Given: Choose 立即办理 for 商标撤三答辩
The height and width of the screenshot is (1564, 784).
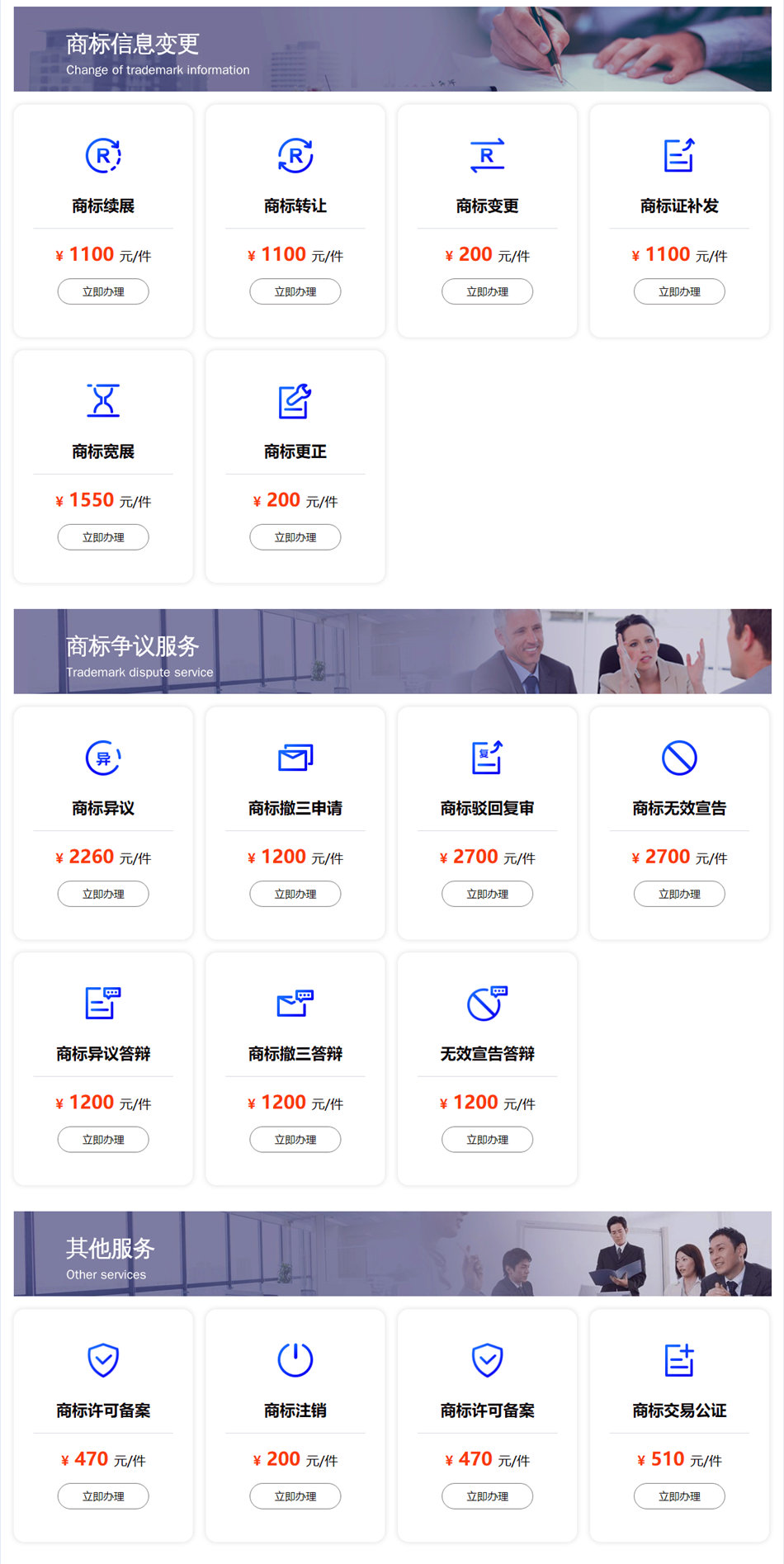Looking at the screenshot, I should tap(295, 1140).
